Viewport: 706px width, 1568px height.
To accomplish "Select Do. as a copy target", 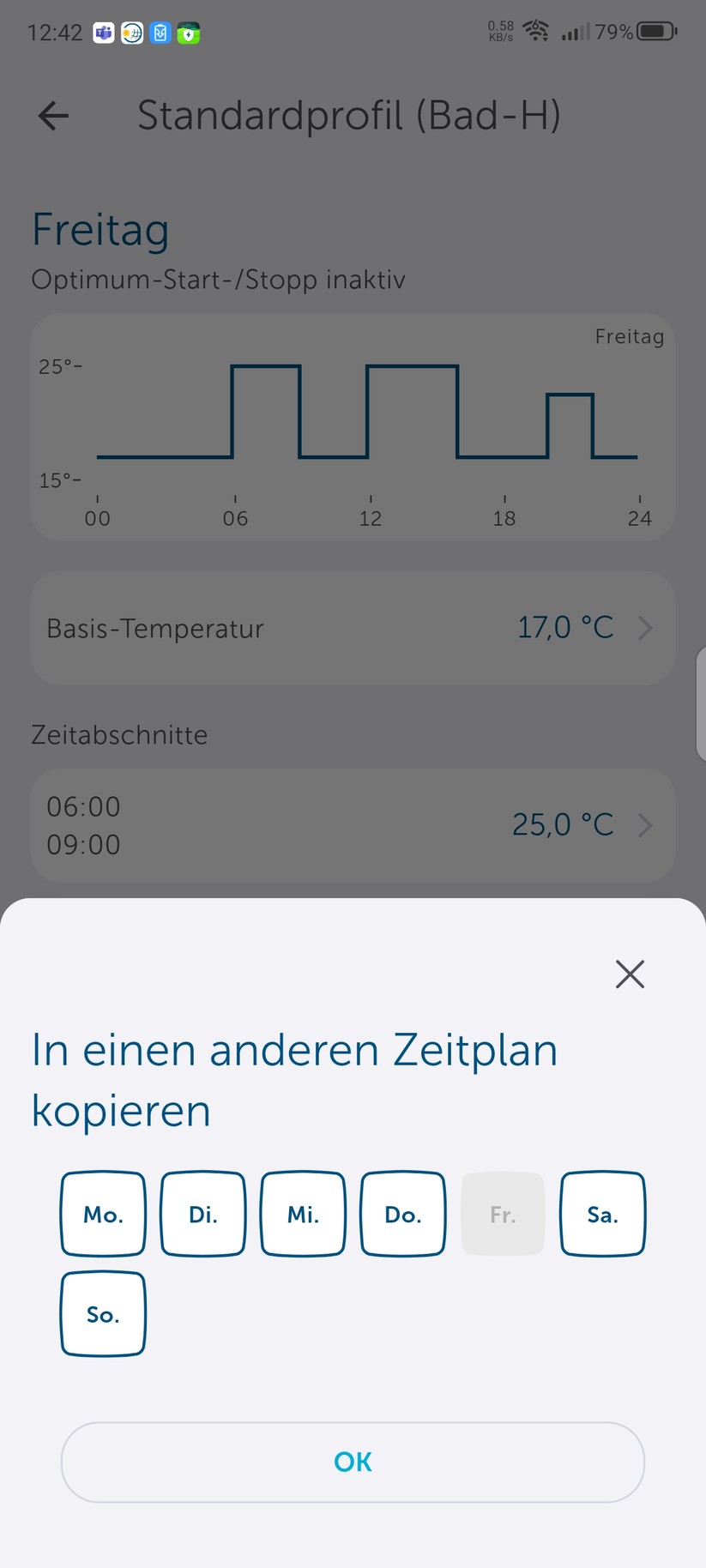I will 402,1213.
